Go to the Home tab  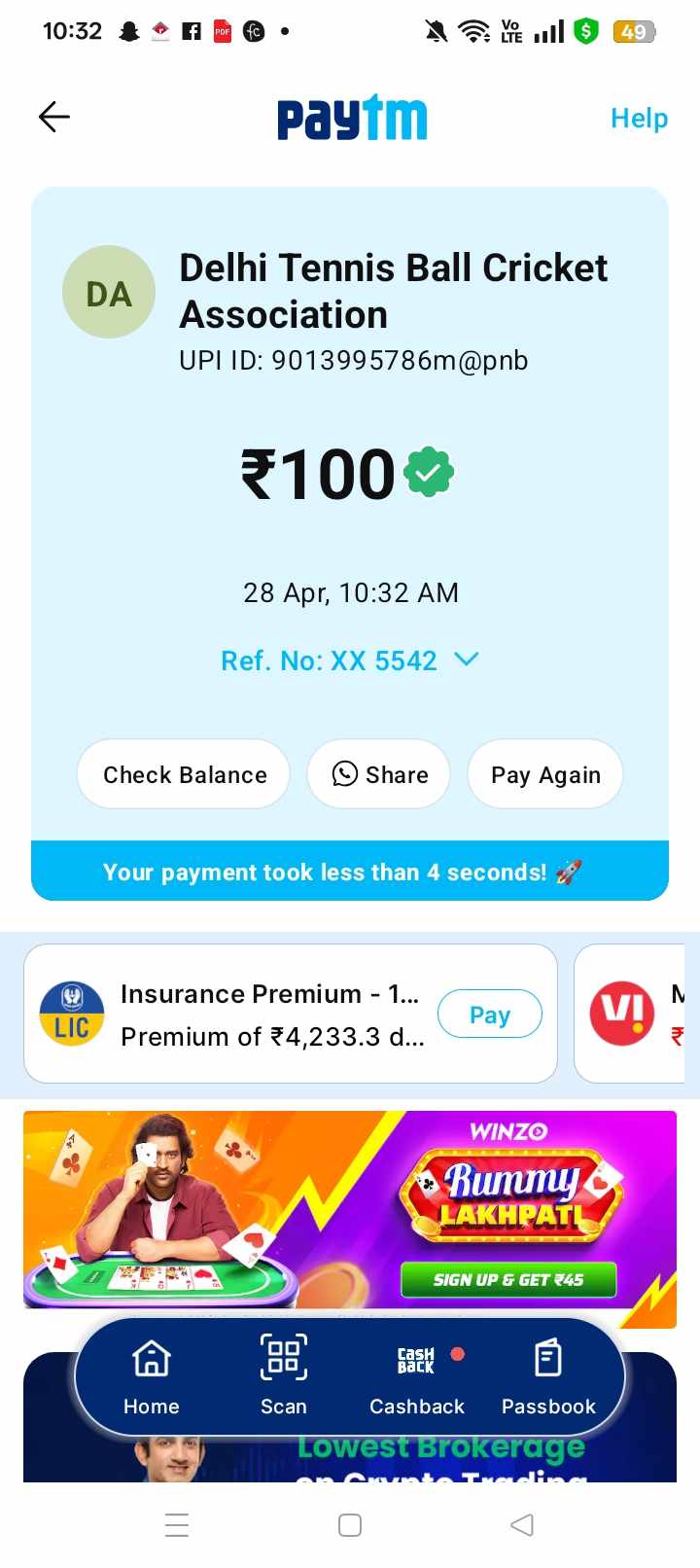coord(152,1377)
